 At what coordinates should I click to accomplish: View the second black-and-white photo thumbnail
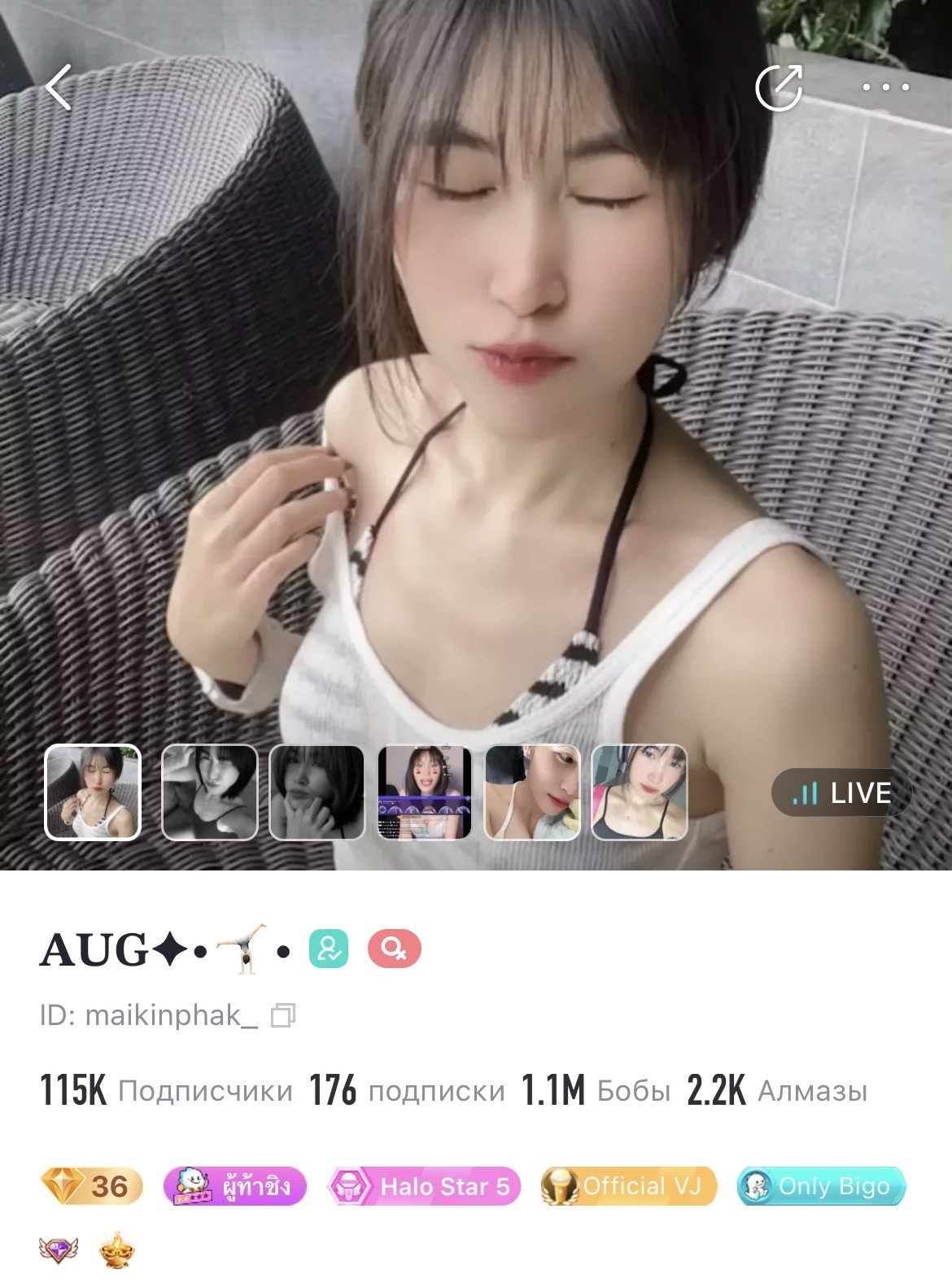[210, 792]
